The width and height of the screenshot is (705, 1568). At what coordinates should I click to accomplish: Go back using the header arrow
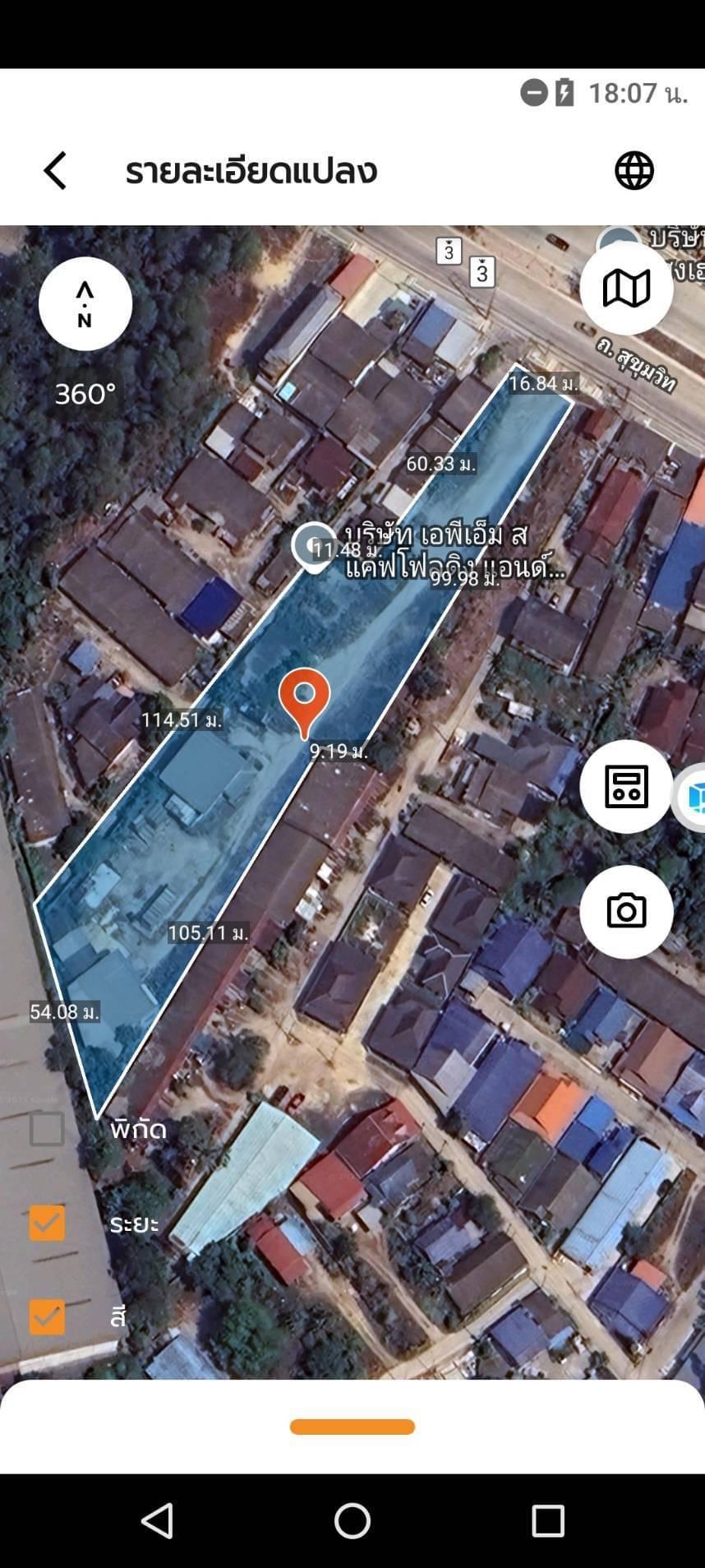pyautogui.click(x=55, y=171)
